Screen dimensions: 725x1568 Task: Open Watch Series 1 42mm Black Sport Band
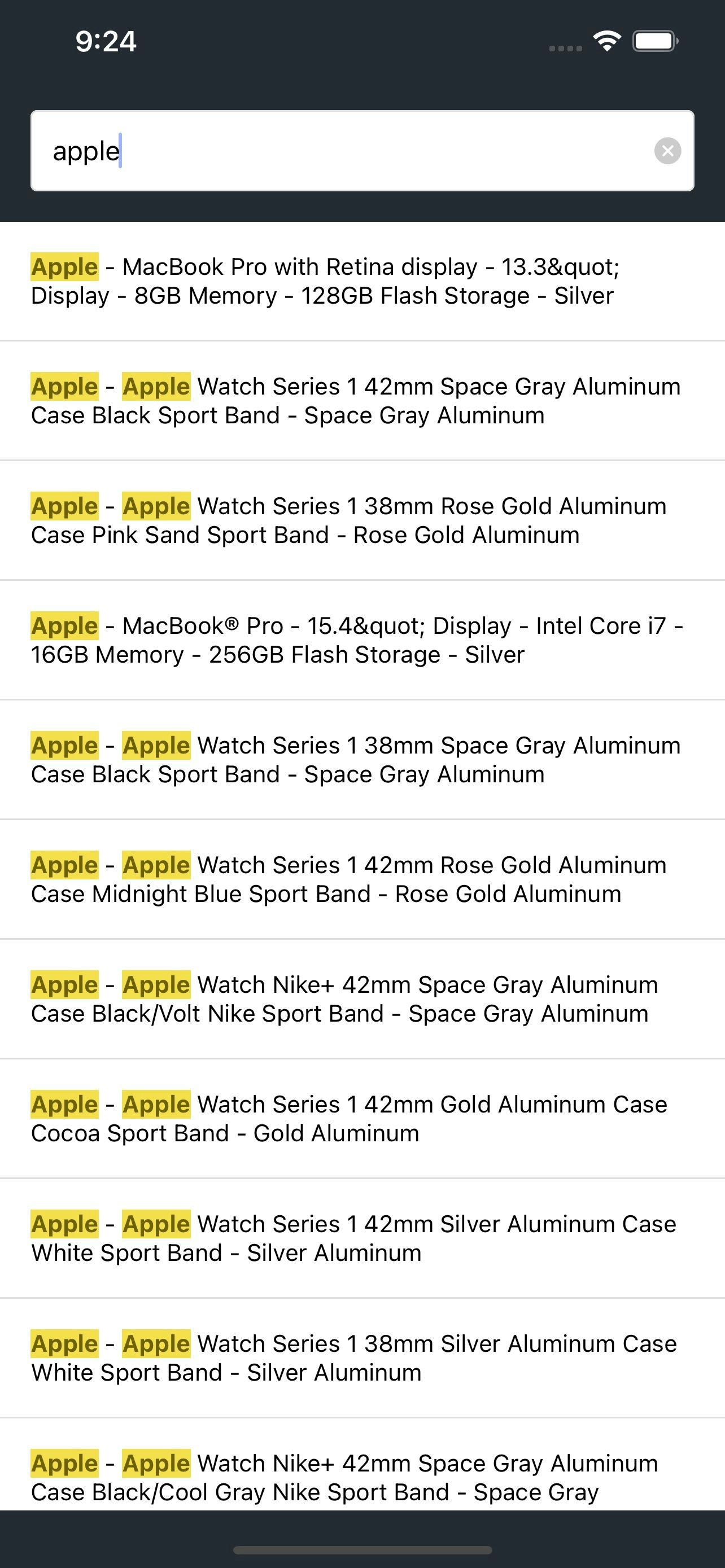tap(361, 401)
